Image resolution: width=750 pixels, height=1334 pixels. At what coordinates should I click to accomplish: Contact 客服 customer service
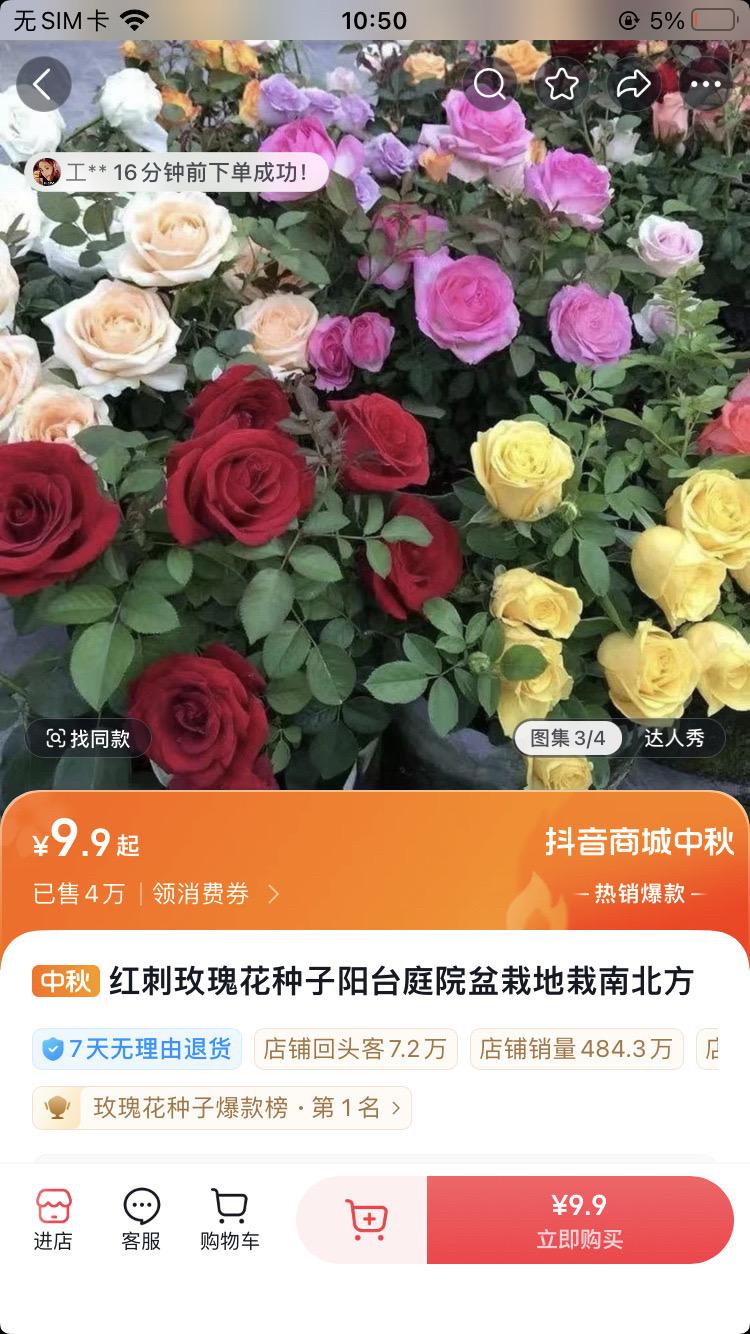click(142, 1220)
